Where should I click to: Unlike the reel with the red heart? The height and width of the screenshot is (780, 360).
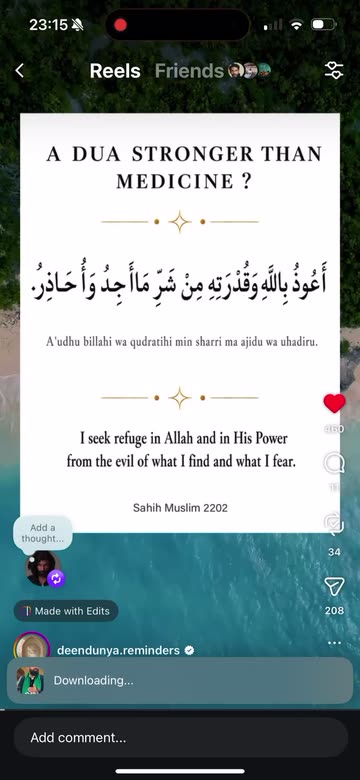[x=334, y=403]
